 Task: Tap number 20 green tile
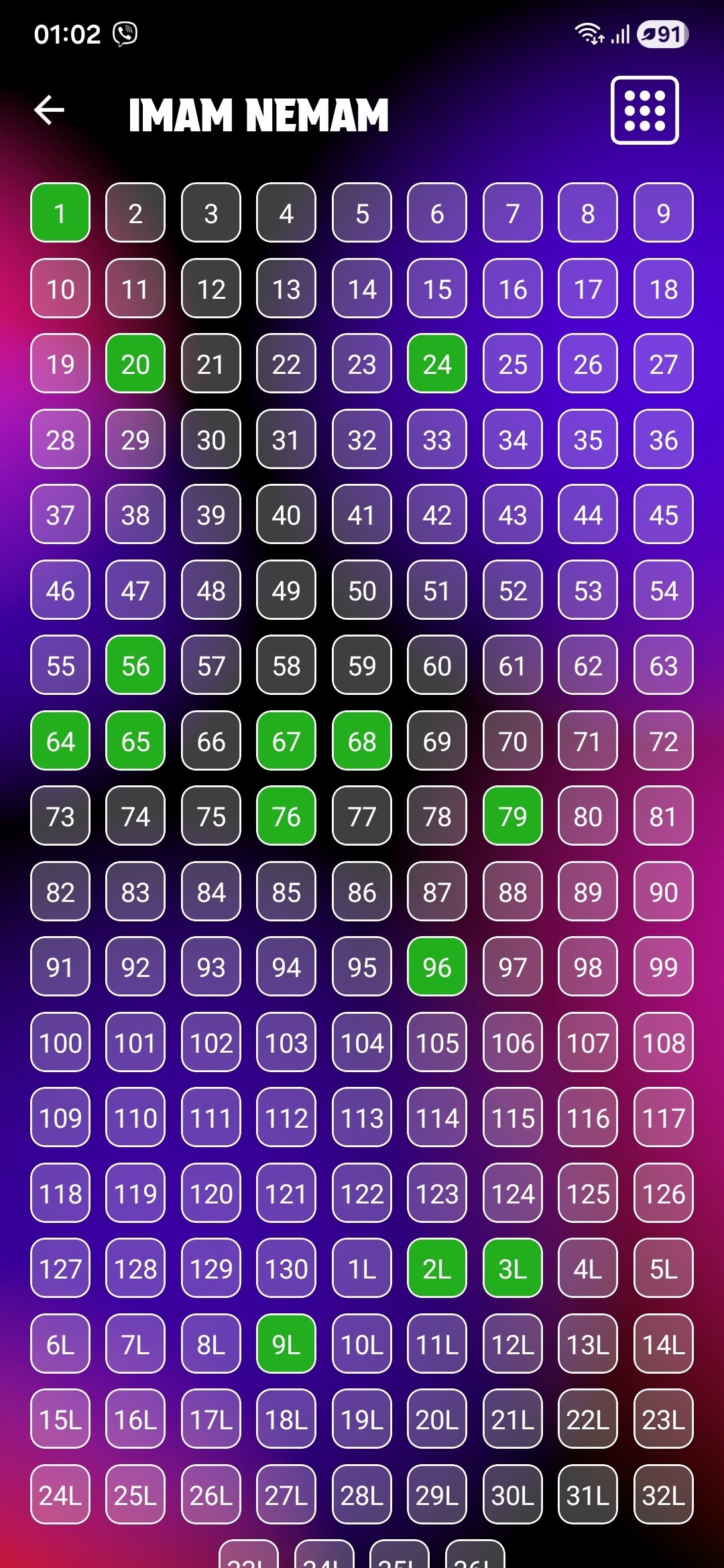pos(135,363)
